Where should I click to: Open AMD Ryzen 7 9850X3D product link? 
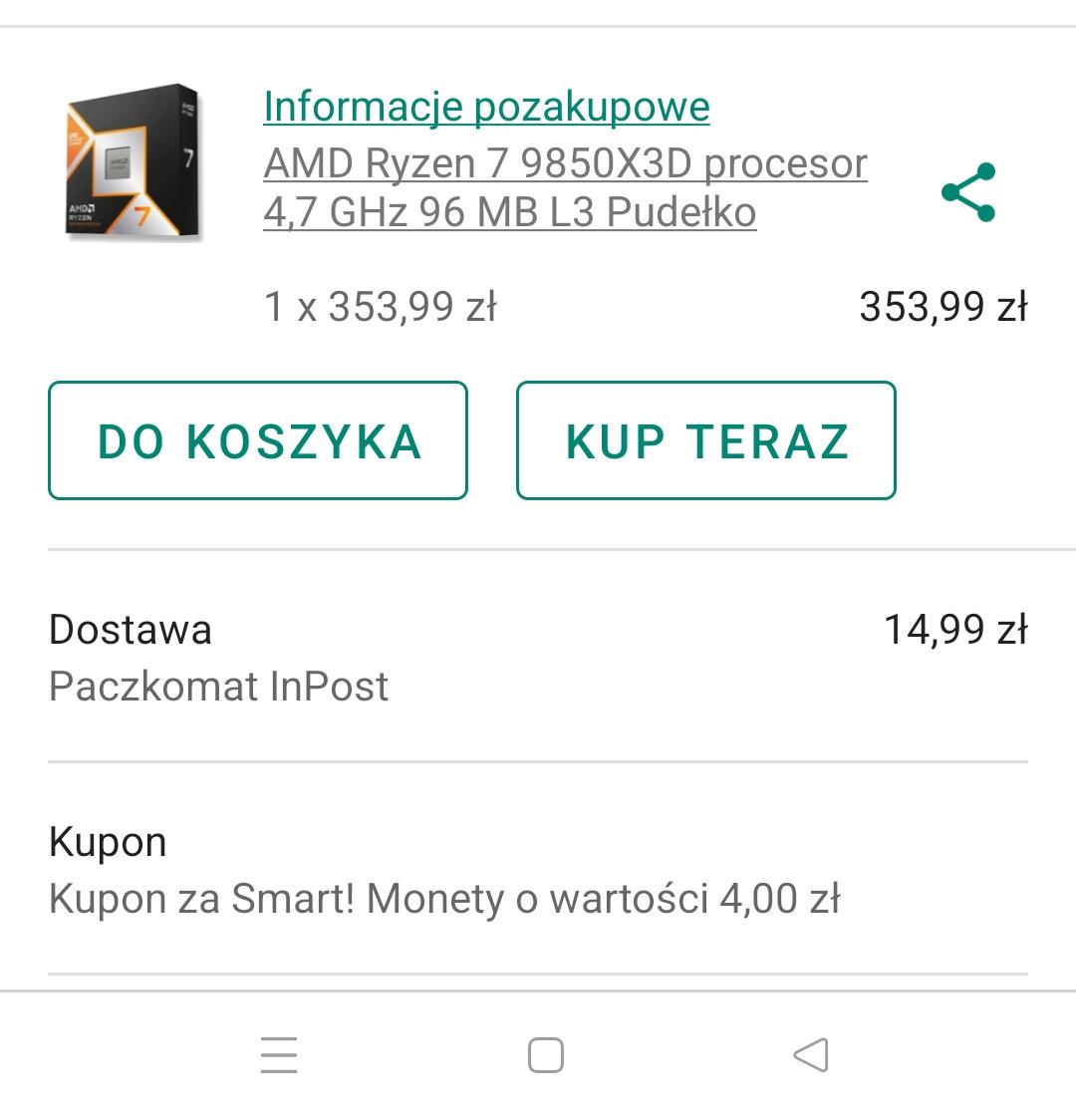pos(564,187)
